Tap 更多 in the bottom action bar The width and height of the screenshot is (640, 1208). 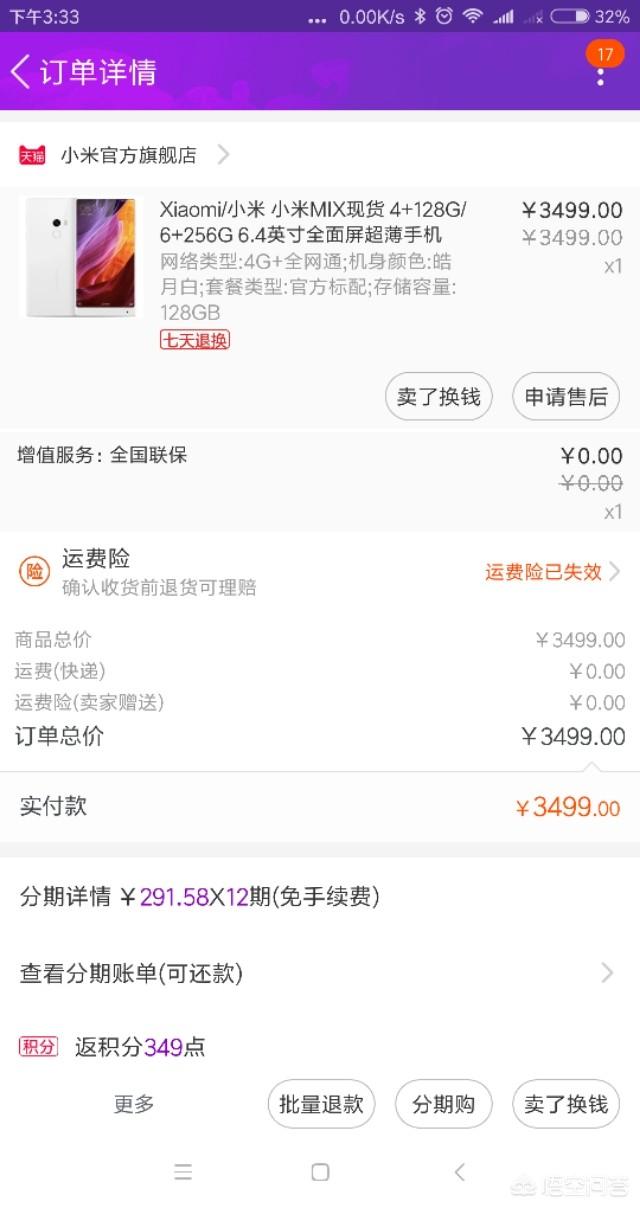point(134,1104)
